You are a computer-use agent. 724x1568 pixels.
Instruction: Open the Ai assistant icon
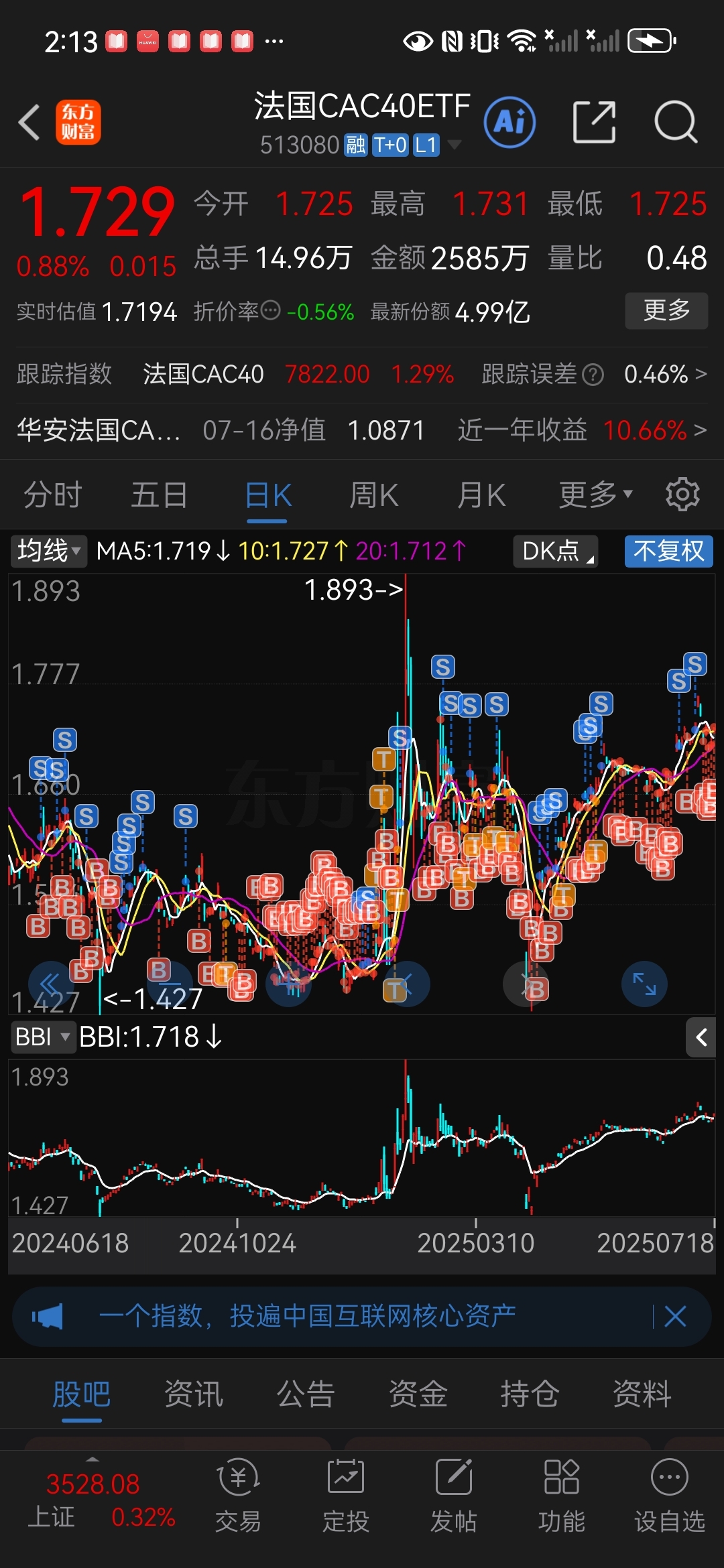tap(509, 122)
